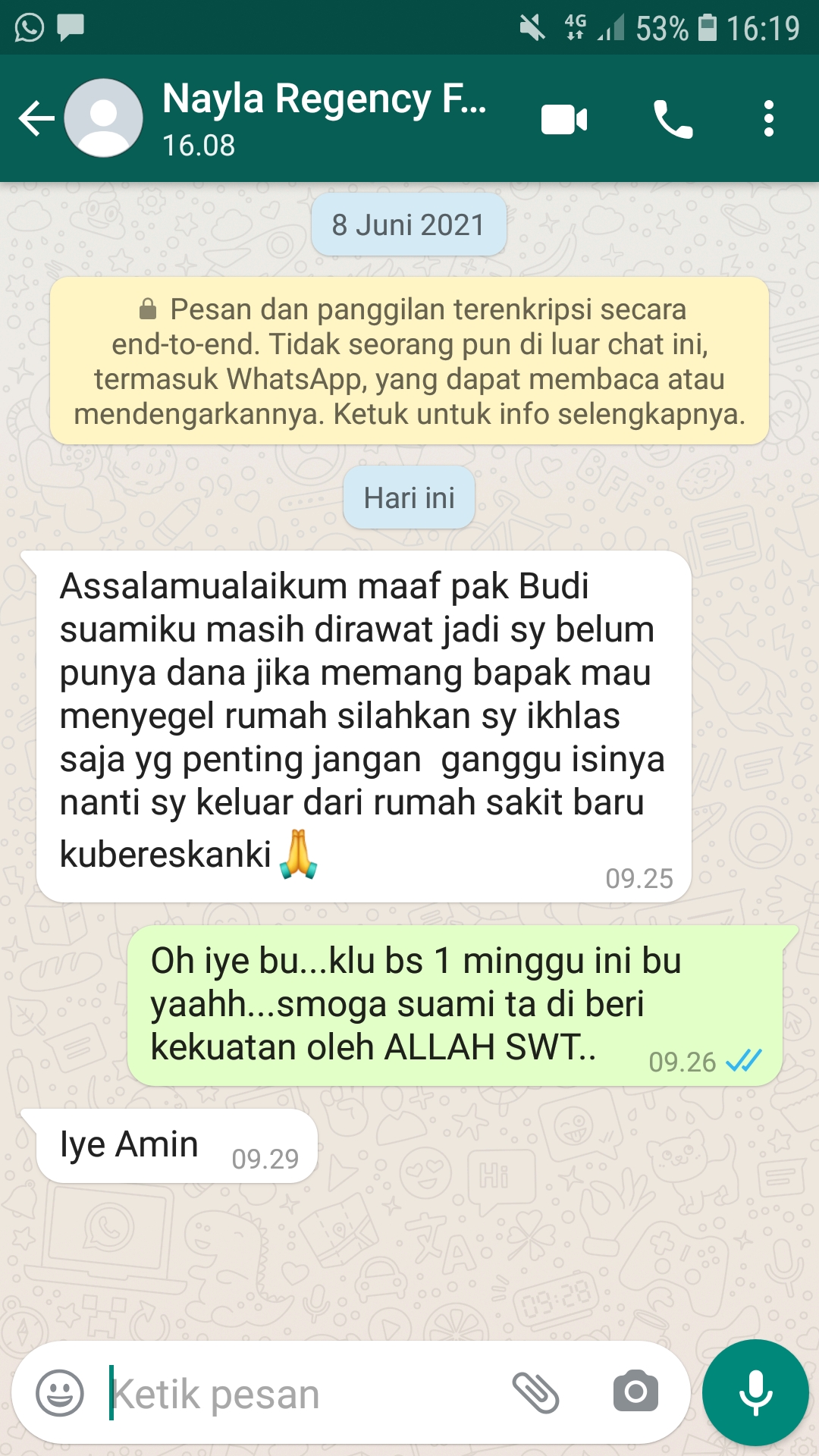Open the emoji picker
The height and width of the screenshot is (1456, 819).
pyautogui.click(x=60, y=1393)
